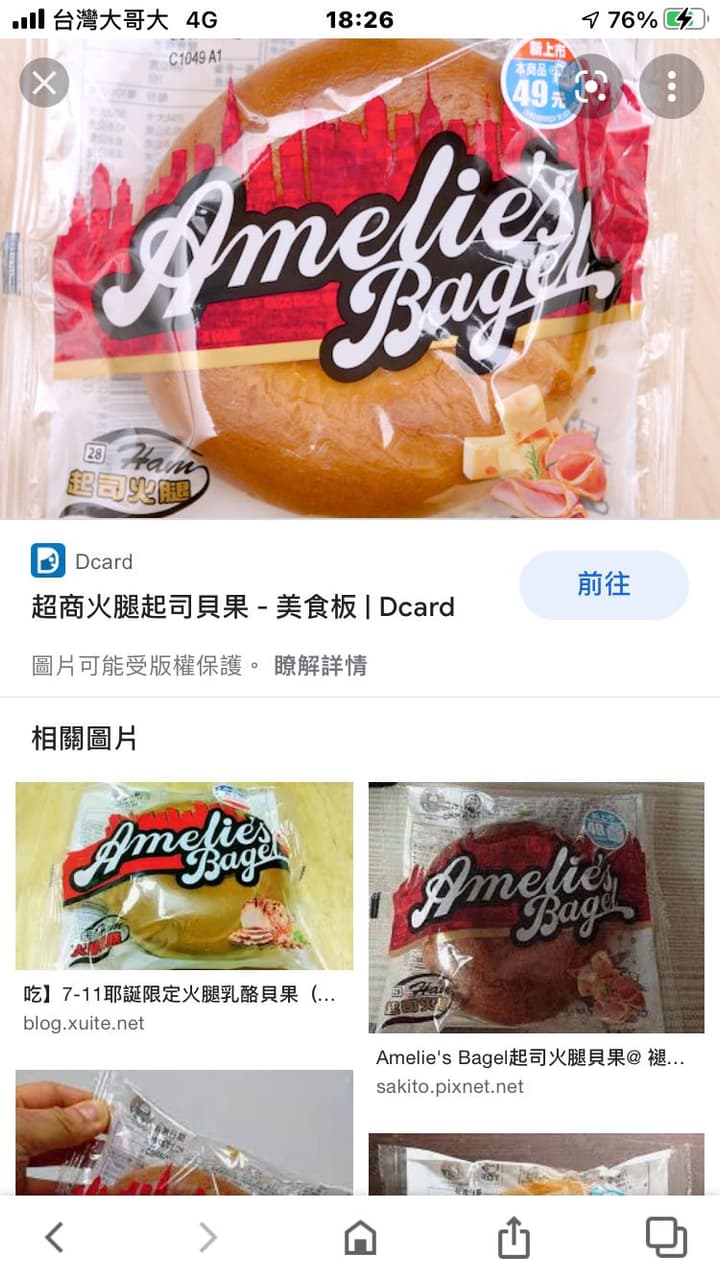Search this image with the Lens icon
This screenshot has height=1280, width=720.
(x=592, y=86)
